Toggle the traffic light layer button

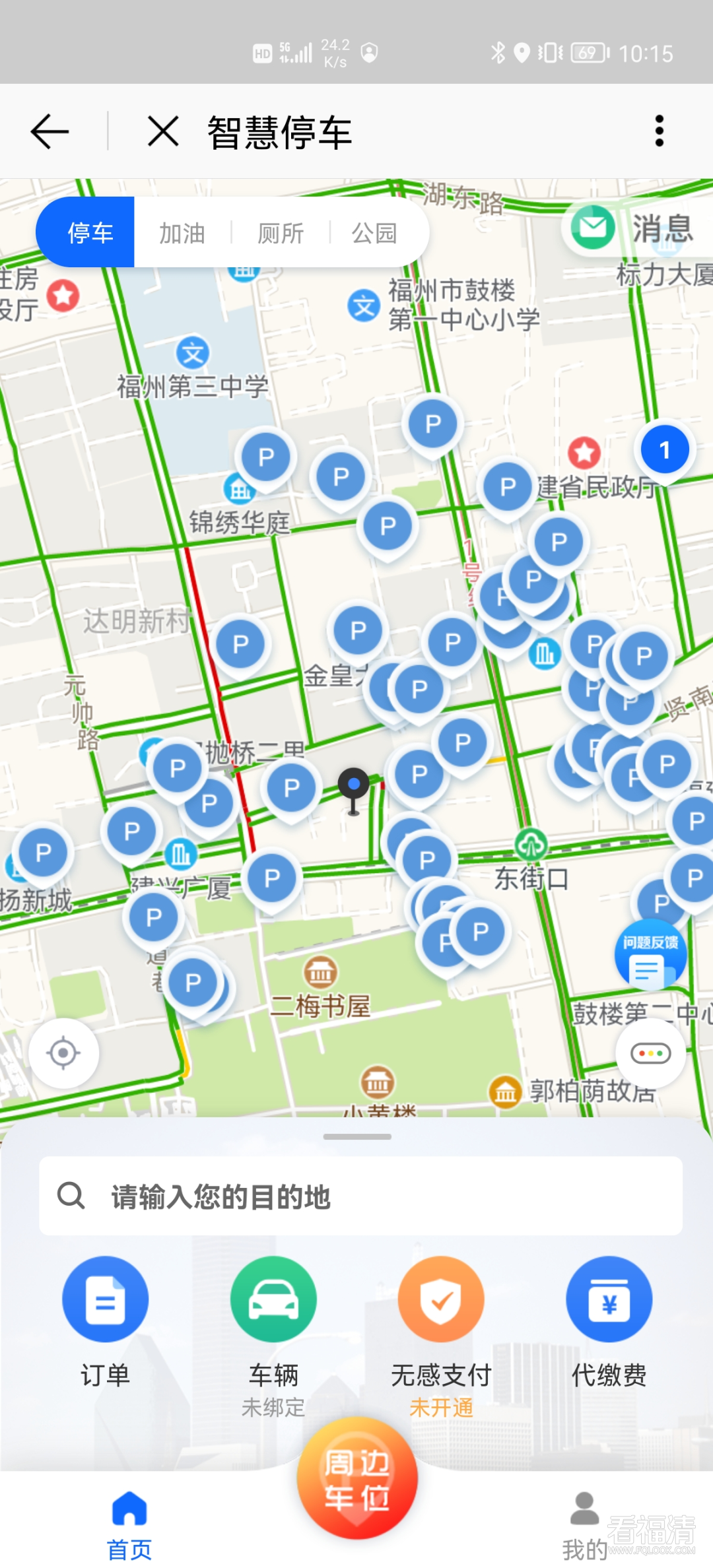(650, 1053)
